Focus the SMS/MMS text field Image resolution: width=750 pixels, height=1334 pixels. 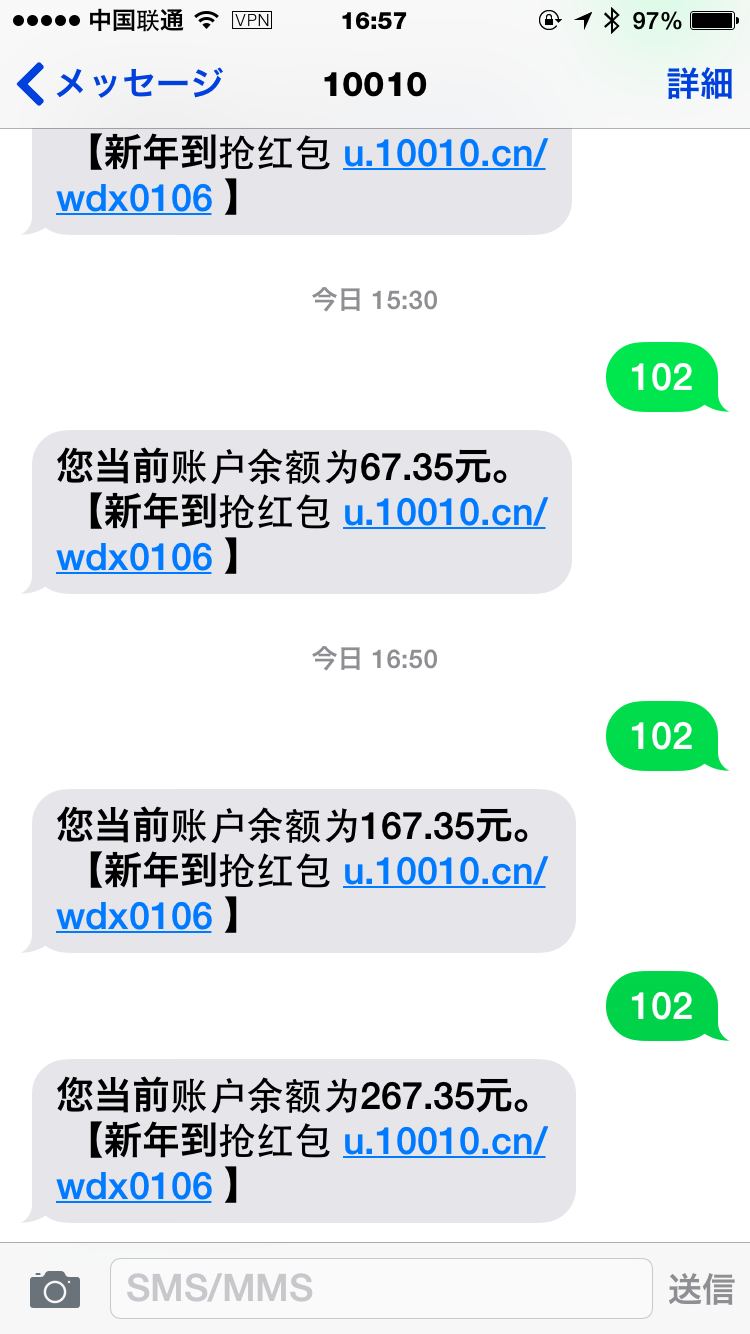tap(380, 1288)
